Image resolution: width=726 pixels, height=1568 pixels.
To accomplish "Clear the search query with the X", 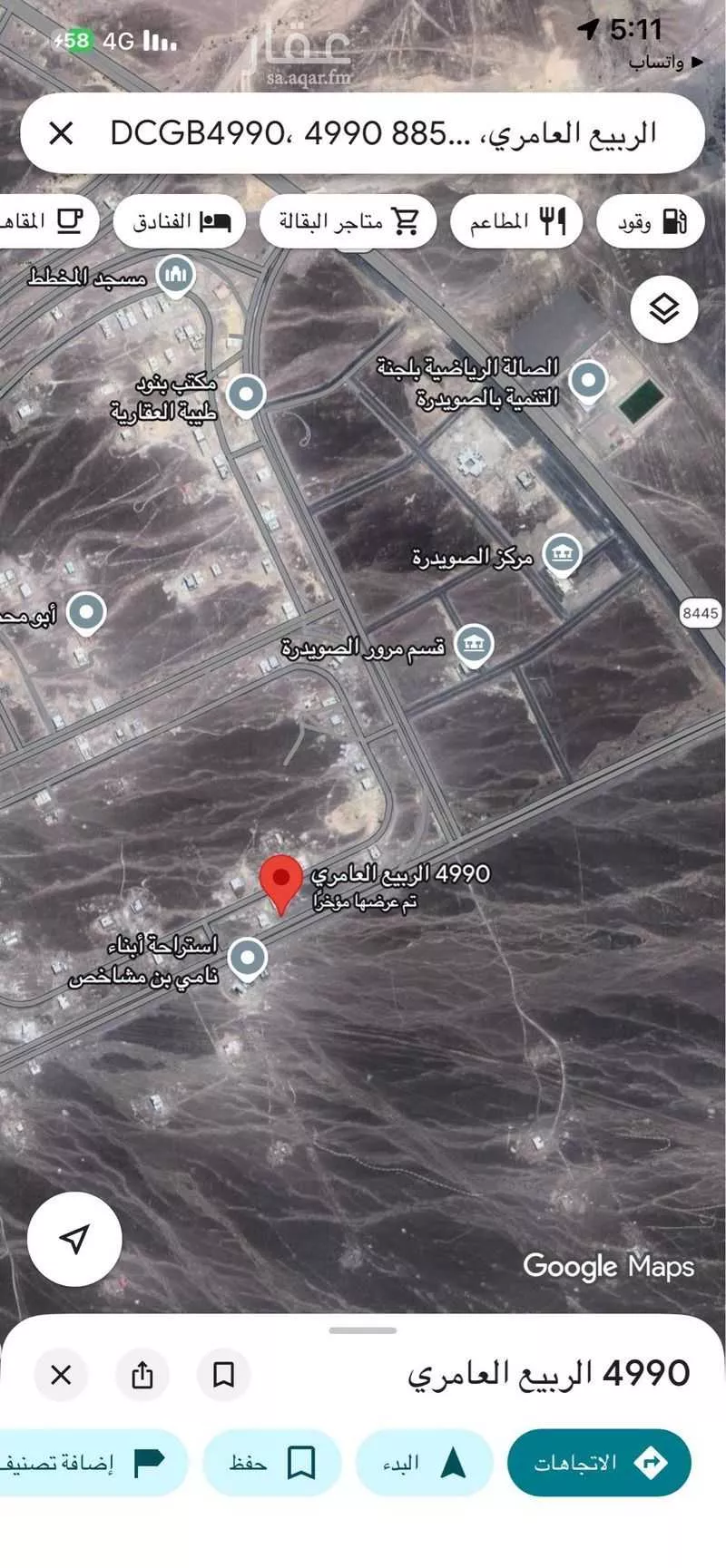I will point(61,134).
